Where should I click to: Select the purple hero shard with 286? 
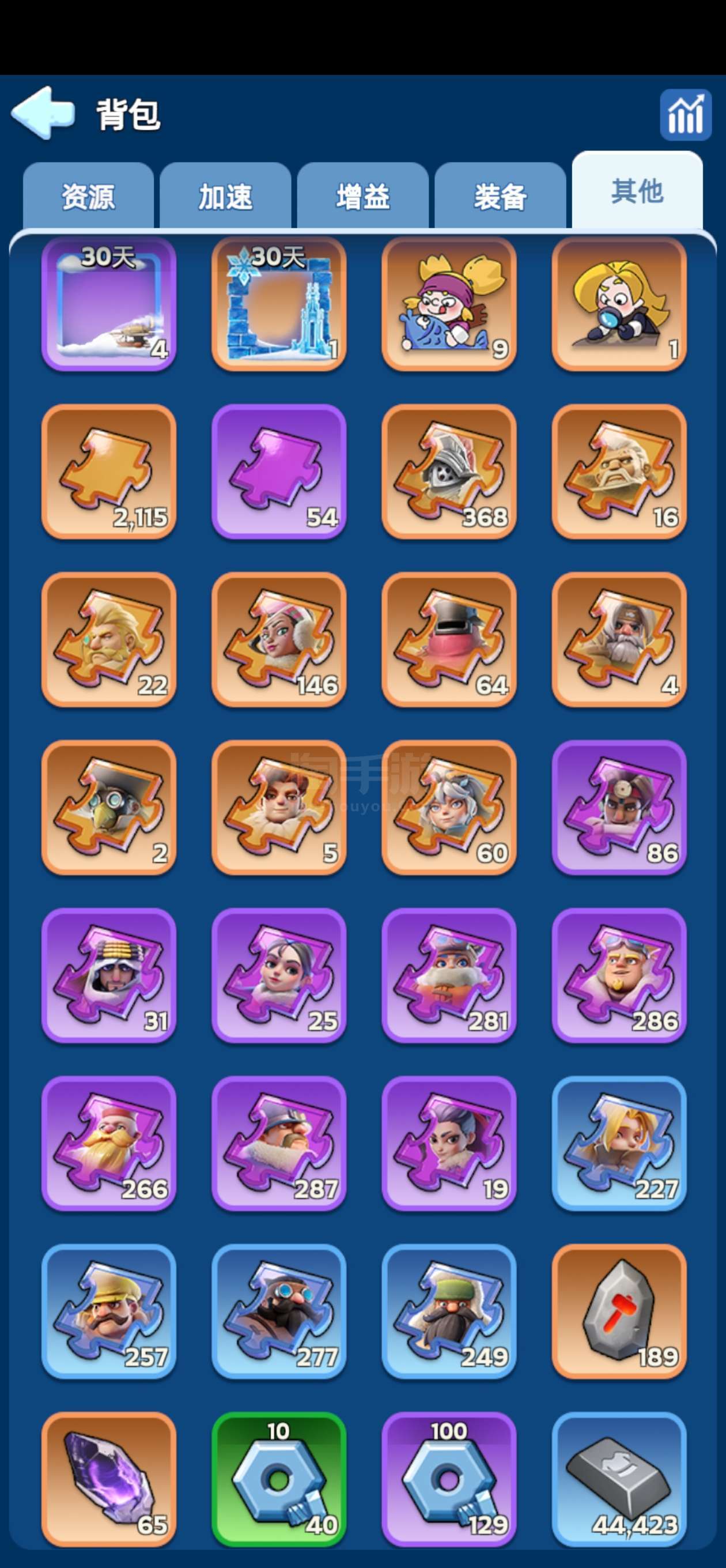click(619, 975)
